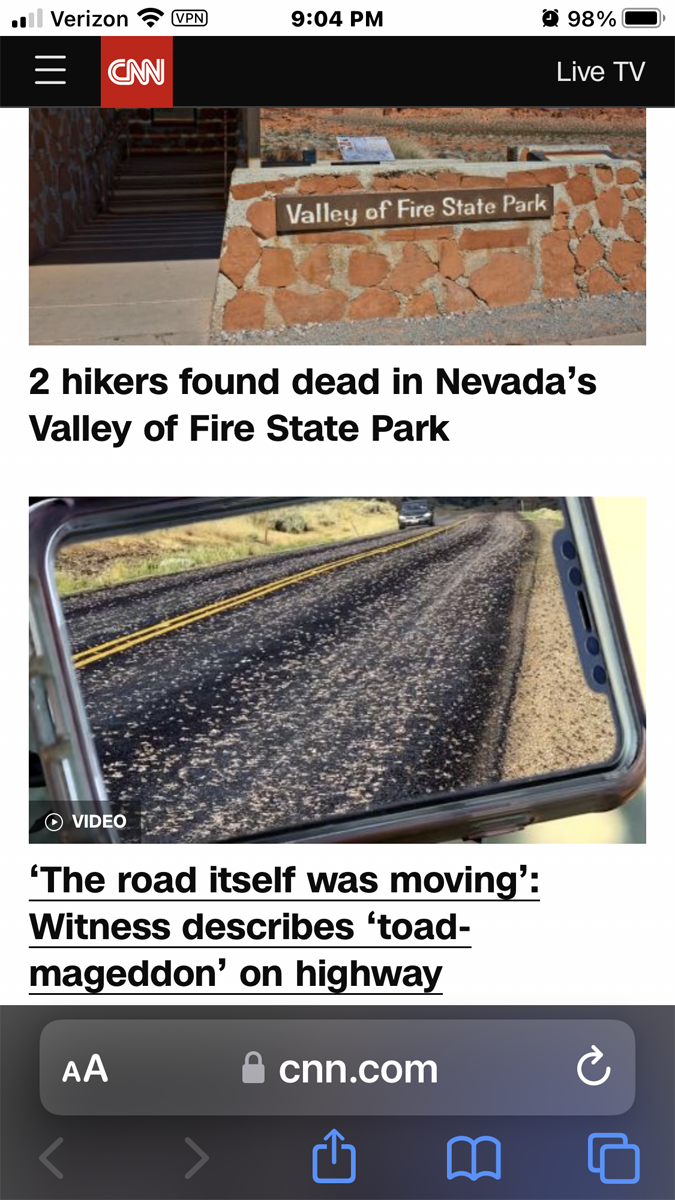Viewport: 675px width, 1200px height.
Task: Open Live TV
Action: (600, 72)
